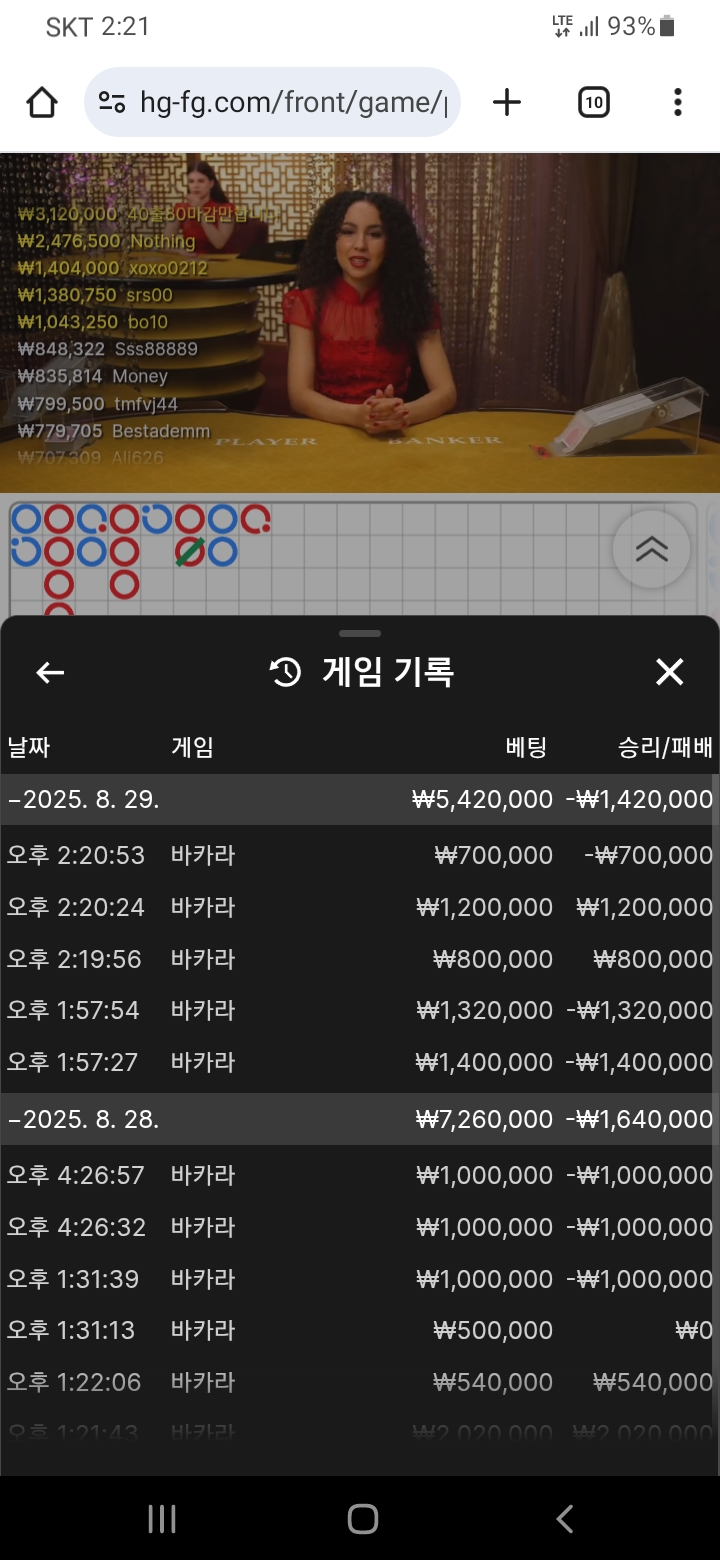Open the 오후 2:20:53 바카라 record
This screenshot has height=1560, width=720.
tap(360, 856)
